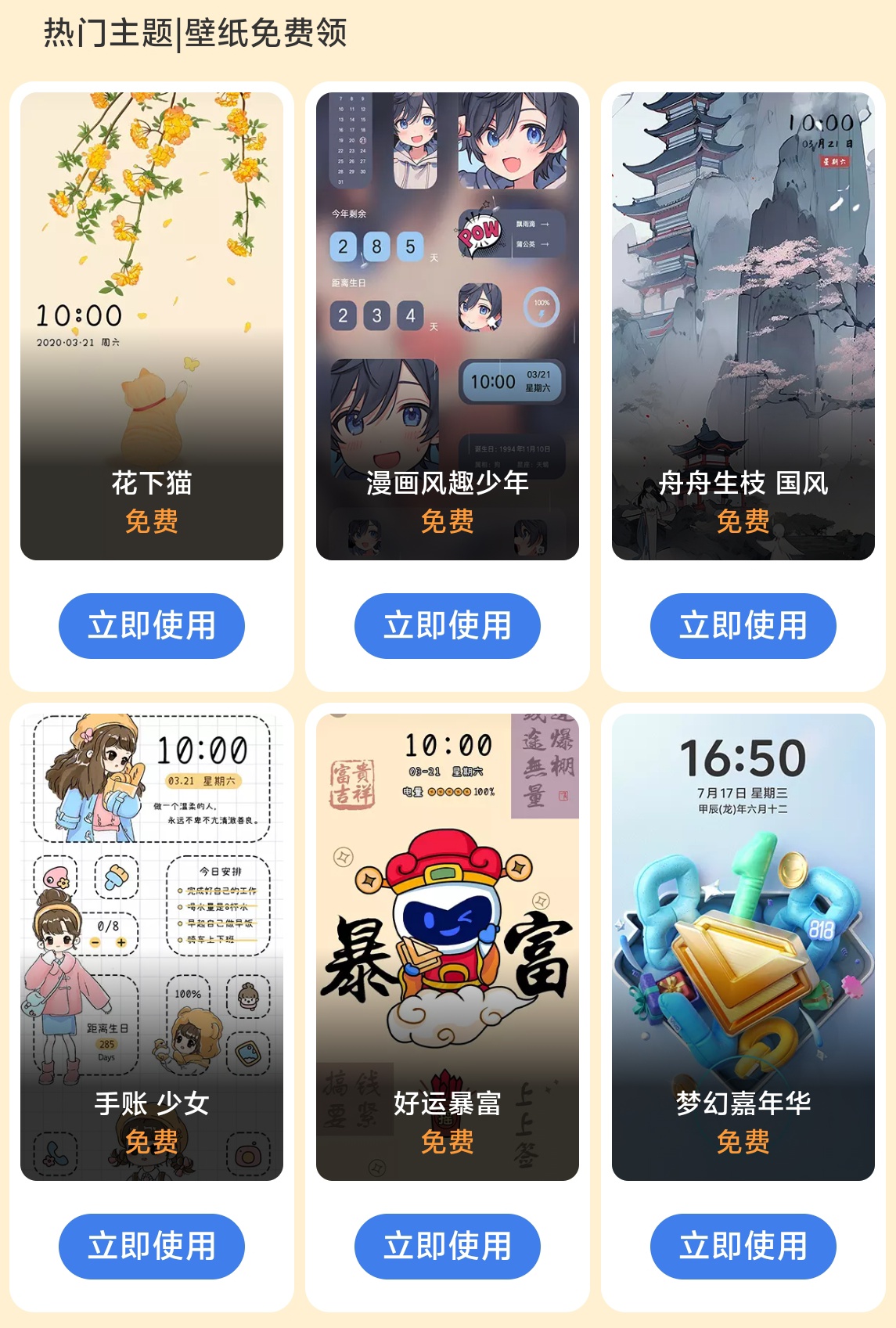Open the 舟舟生枝 国风 theme preview
The height and width of the screenshot is (1328, 896).
(743, 326)
